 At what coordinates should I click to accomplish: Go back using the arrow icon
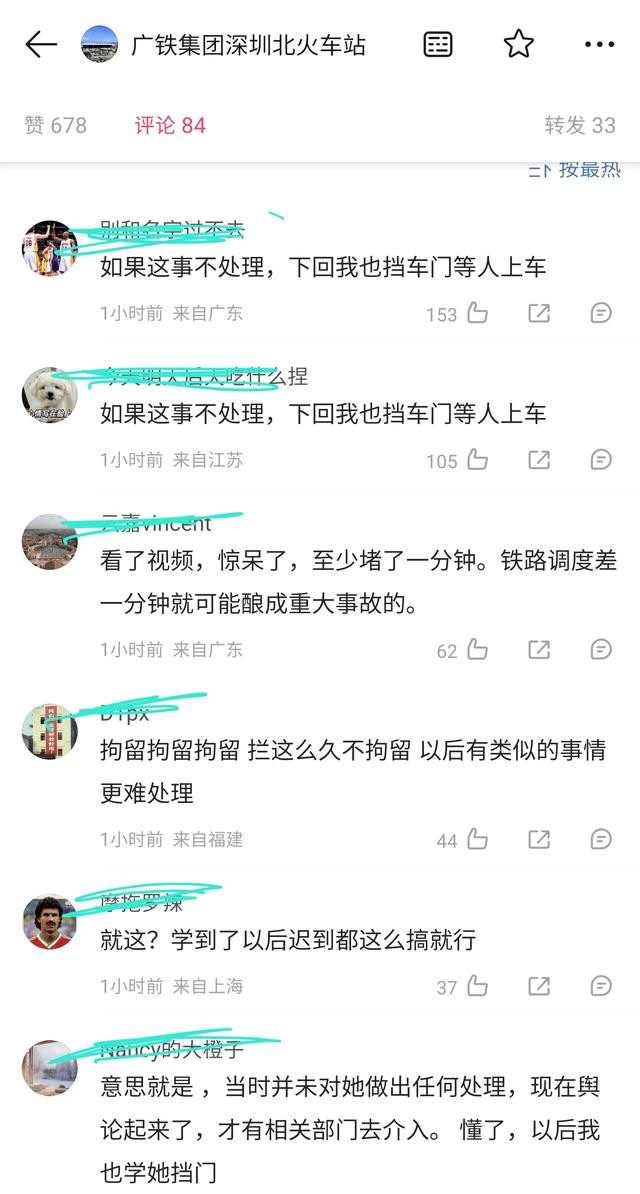coord(41,45)
